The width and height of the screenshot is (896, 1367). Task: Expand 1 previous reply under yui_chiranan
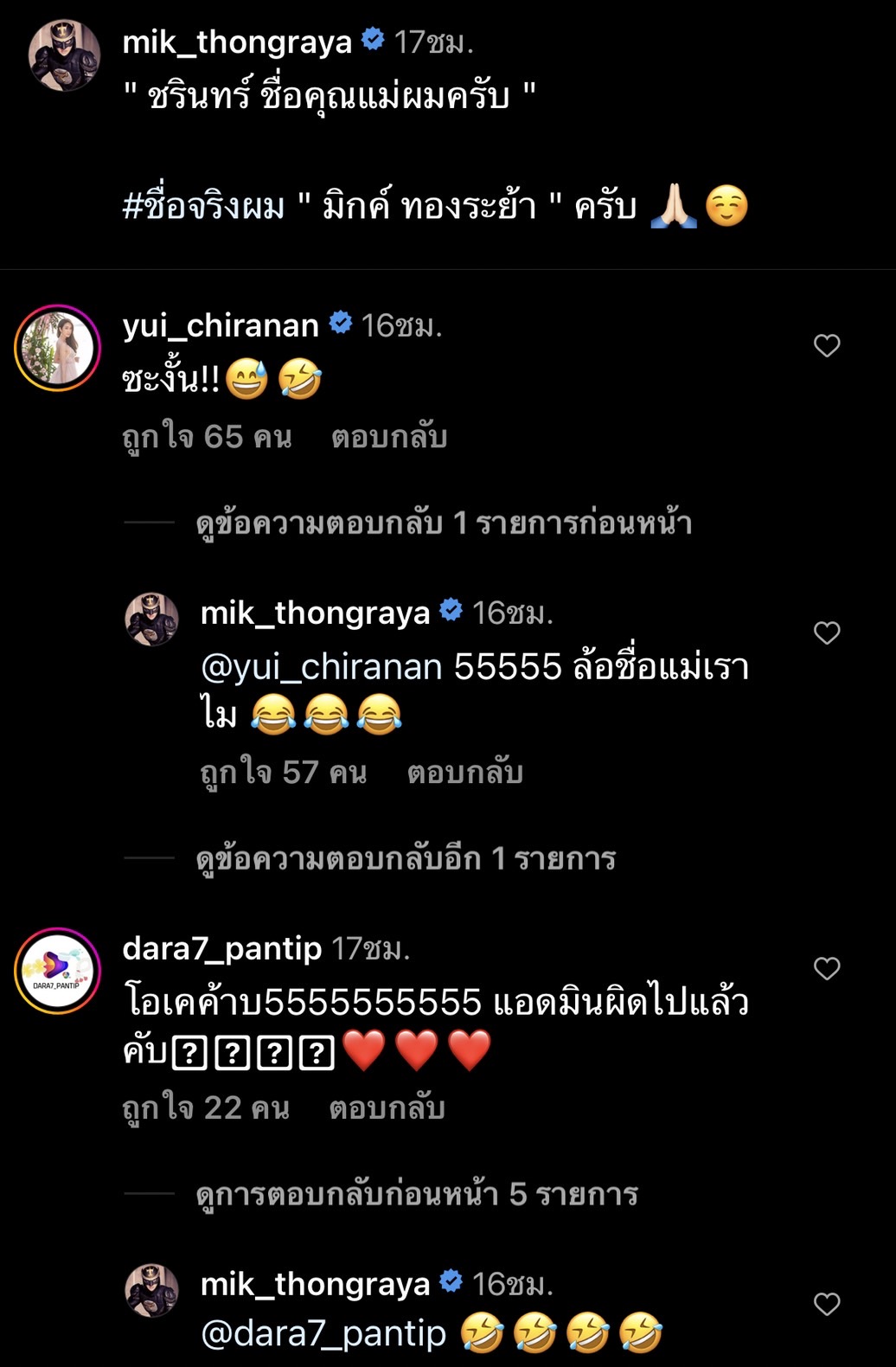coord(443,523)
